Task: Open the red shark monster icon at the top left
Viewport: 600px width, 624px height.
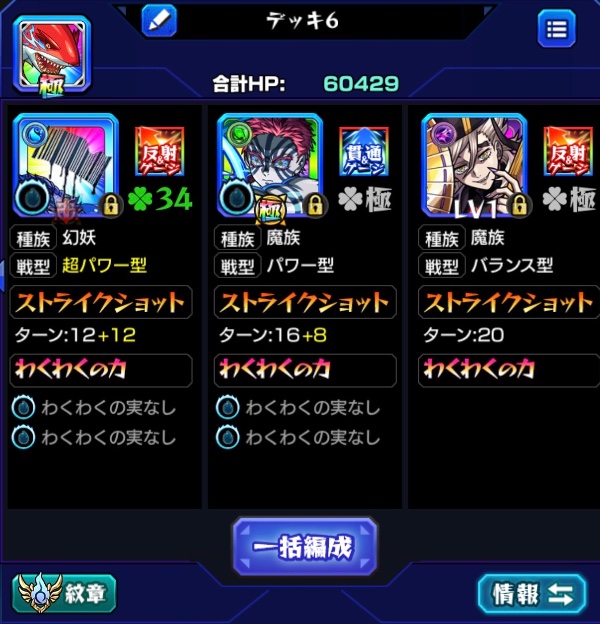Action: click(51, 54)
